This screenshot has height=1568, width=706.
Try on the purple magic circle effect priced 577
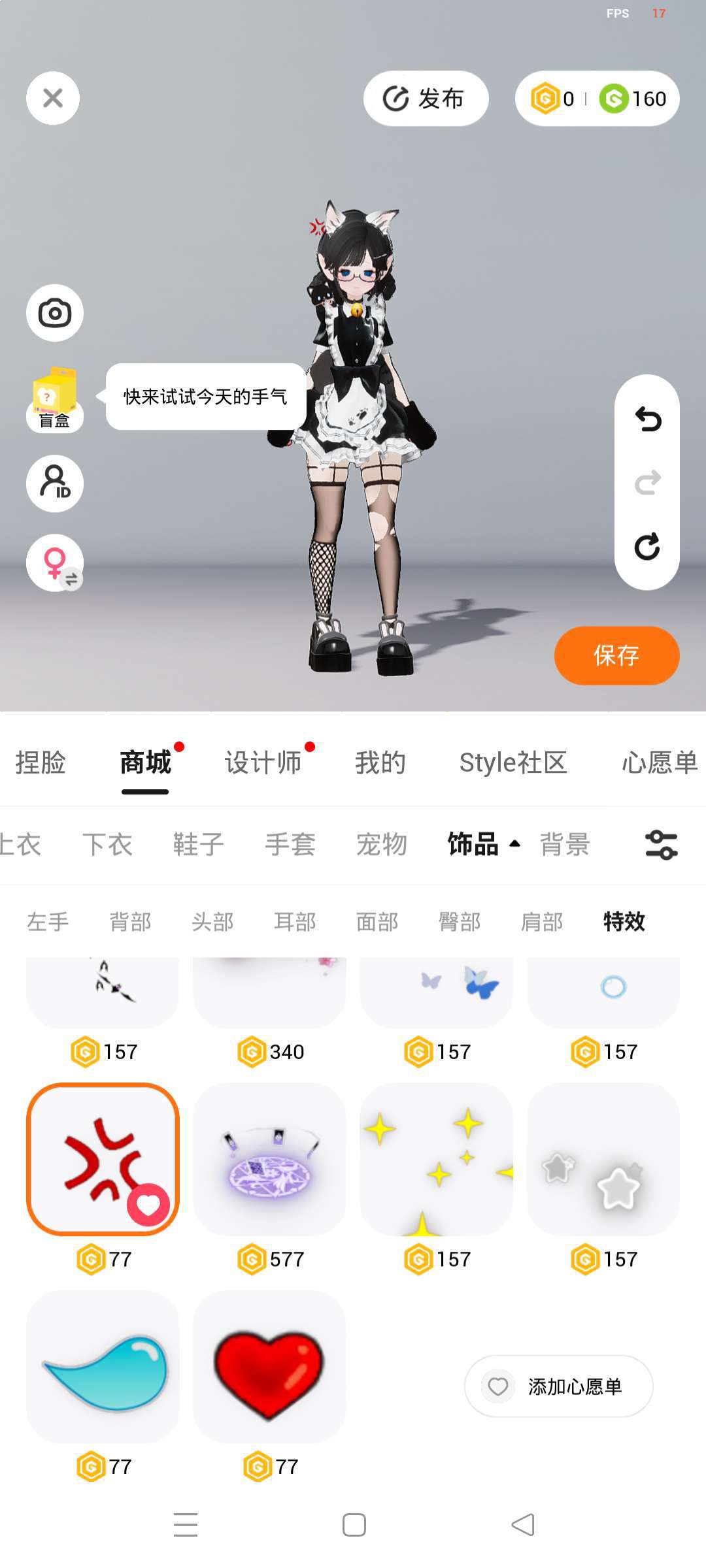pos(269,1160)
